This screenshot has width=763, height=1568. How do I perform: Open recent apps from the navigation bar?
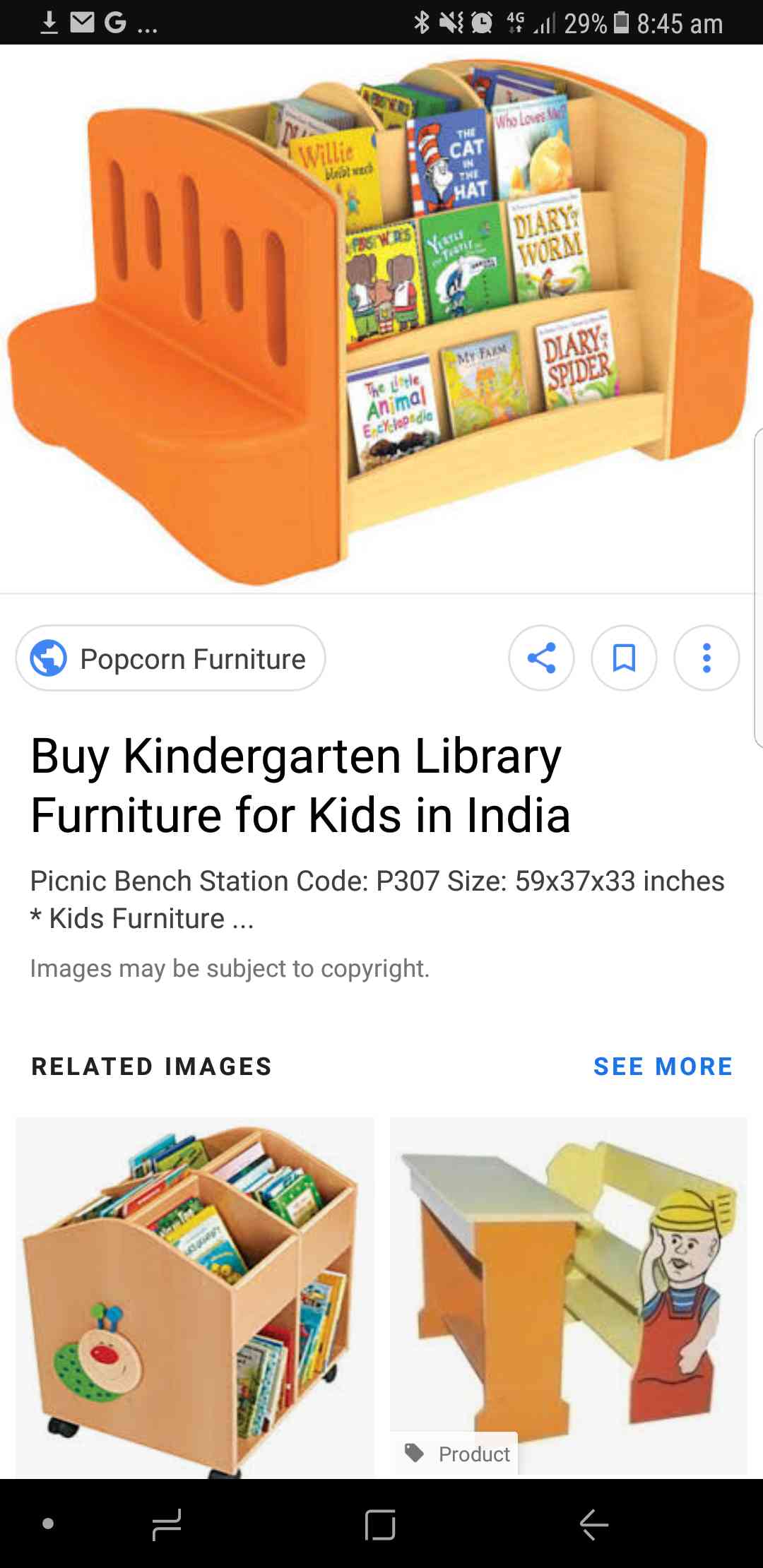click(x=167, y=1524)
